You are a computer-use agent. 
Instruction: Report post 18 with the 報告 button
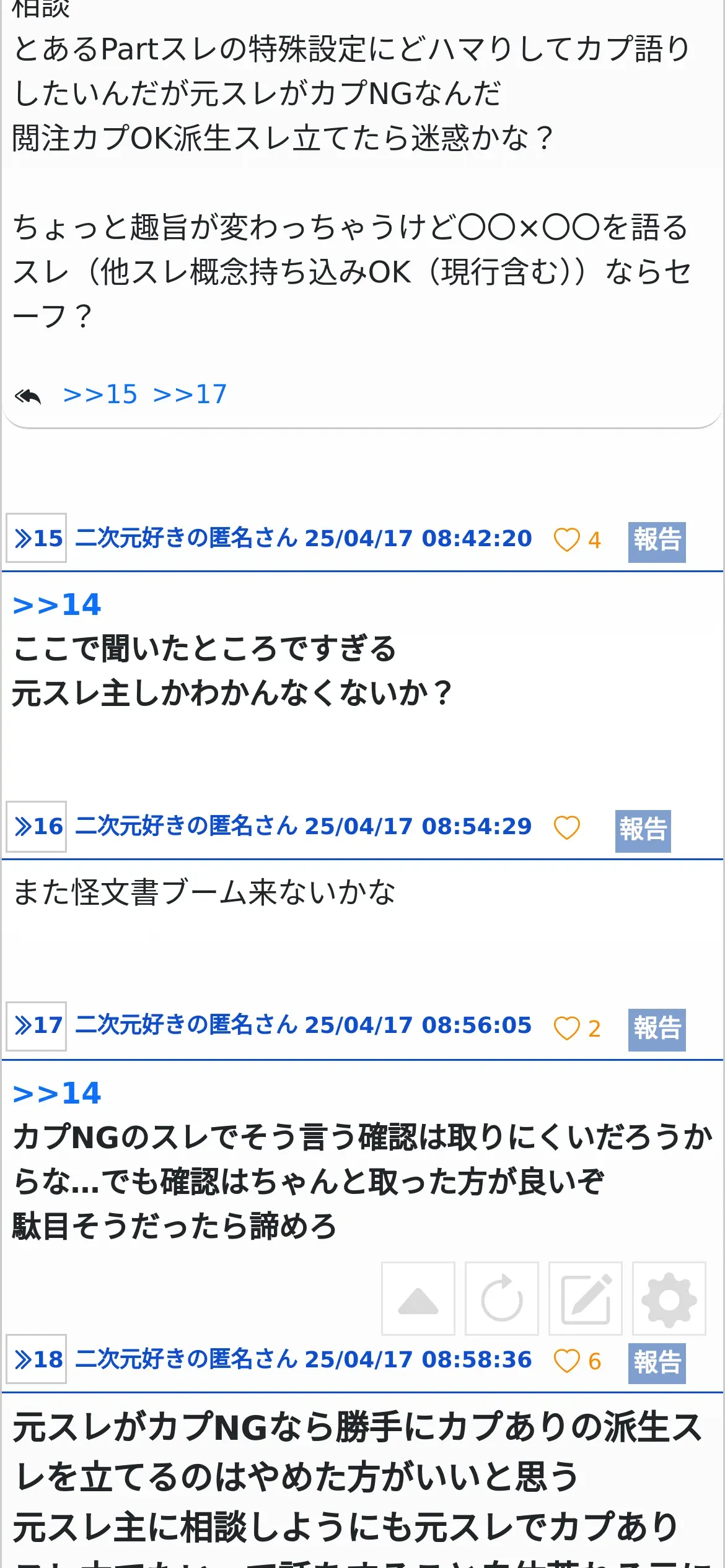tap(657, 1363)
